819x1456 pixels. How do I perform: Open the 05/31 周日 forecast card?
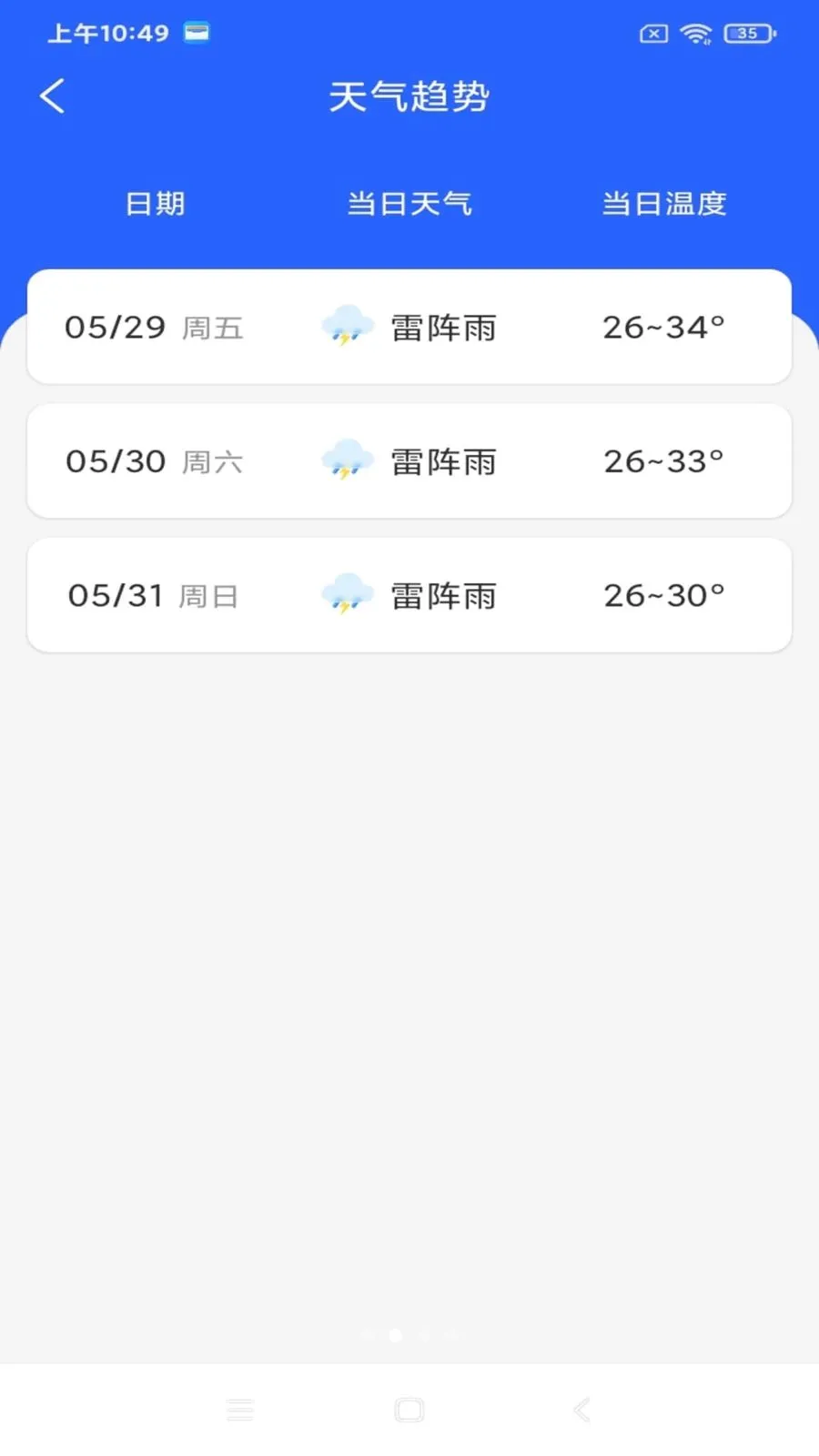click(x=409, y=595)
